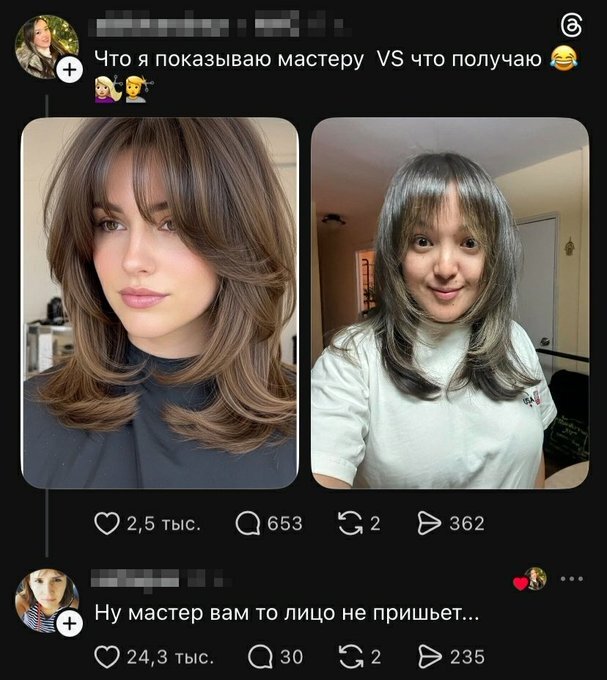The image size is (607, 680).
Task: Open comments on the post with 653 replies
Action: pos(248,523)
